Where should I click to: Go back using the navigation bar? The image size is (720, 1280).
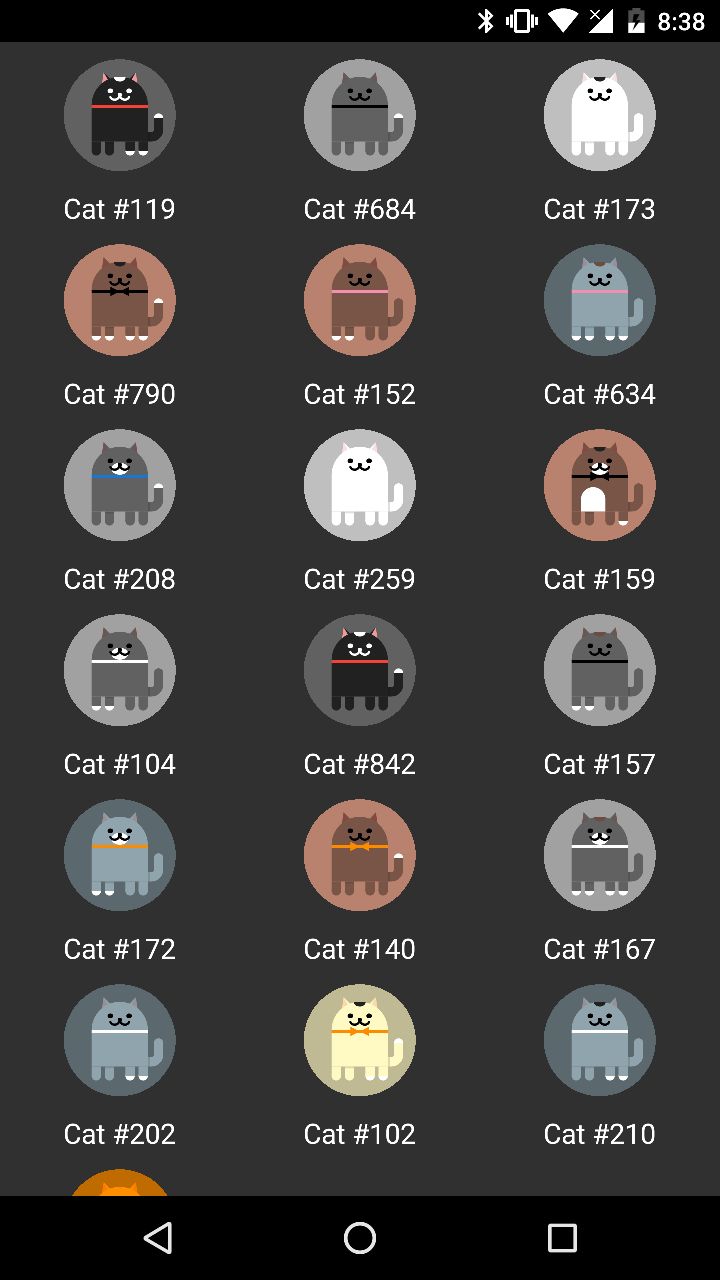[x=158, y=1238]
